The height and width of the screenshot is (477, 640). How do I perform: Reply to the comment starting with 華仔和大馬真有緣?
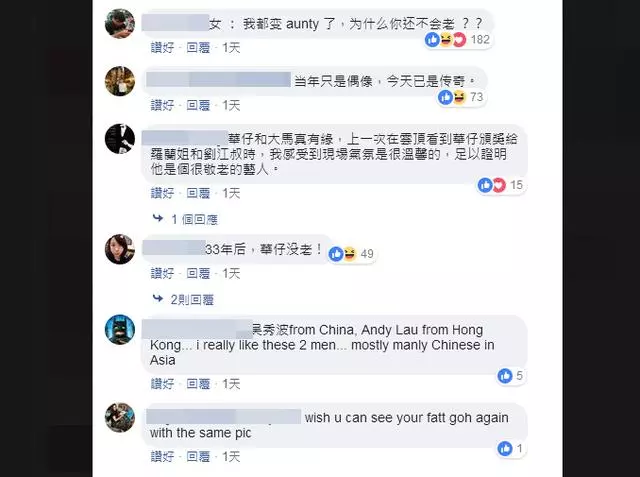tap(196, 193)
